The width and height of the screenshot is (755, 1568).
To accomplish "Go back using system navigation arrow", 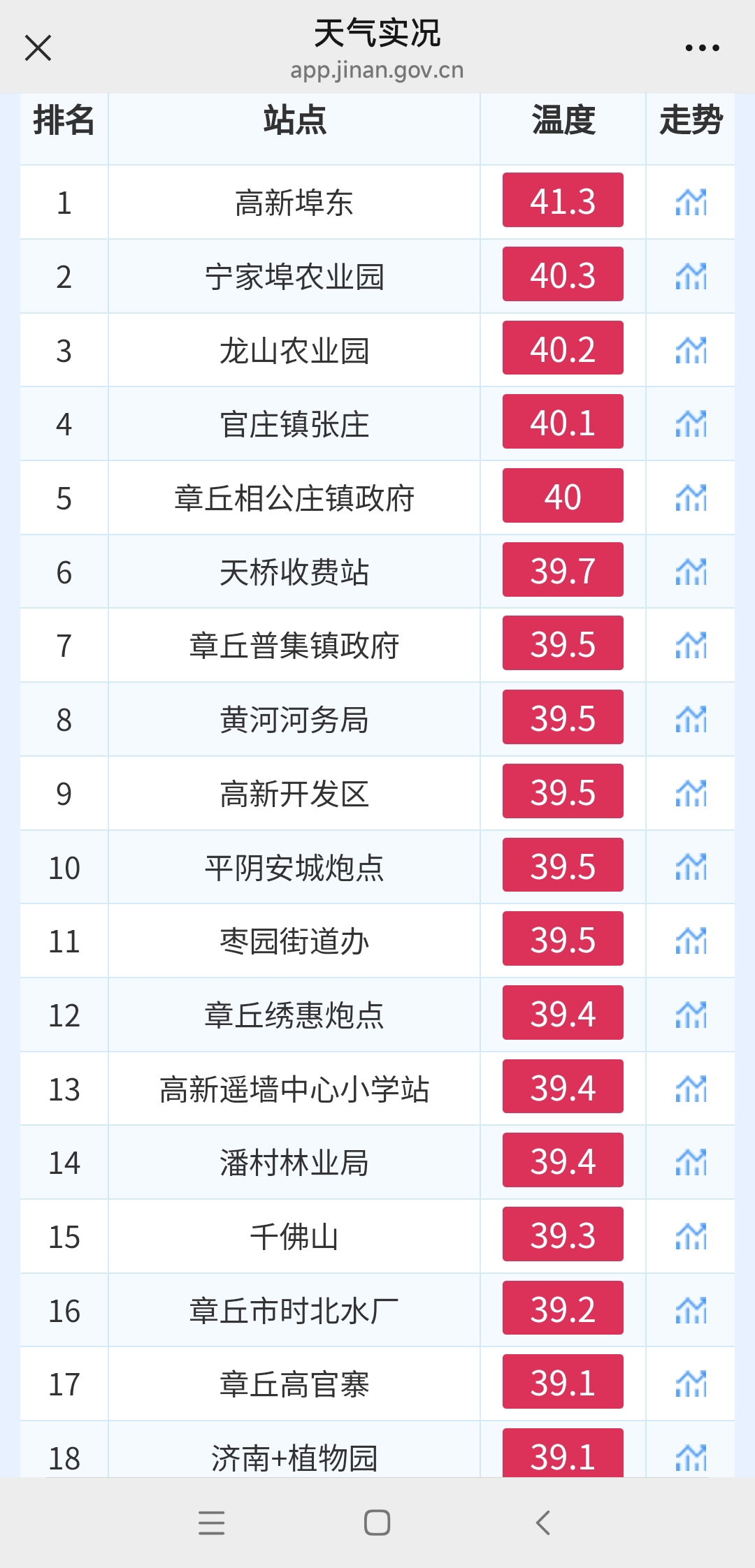I will coord(543,1523).
